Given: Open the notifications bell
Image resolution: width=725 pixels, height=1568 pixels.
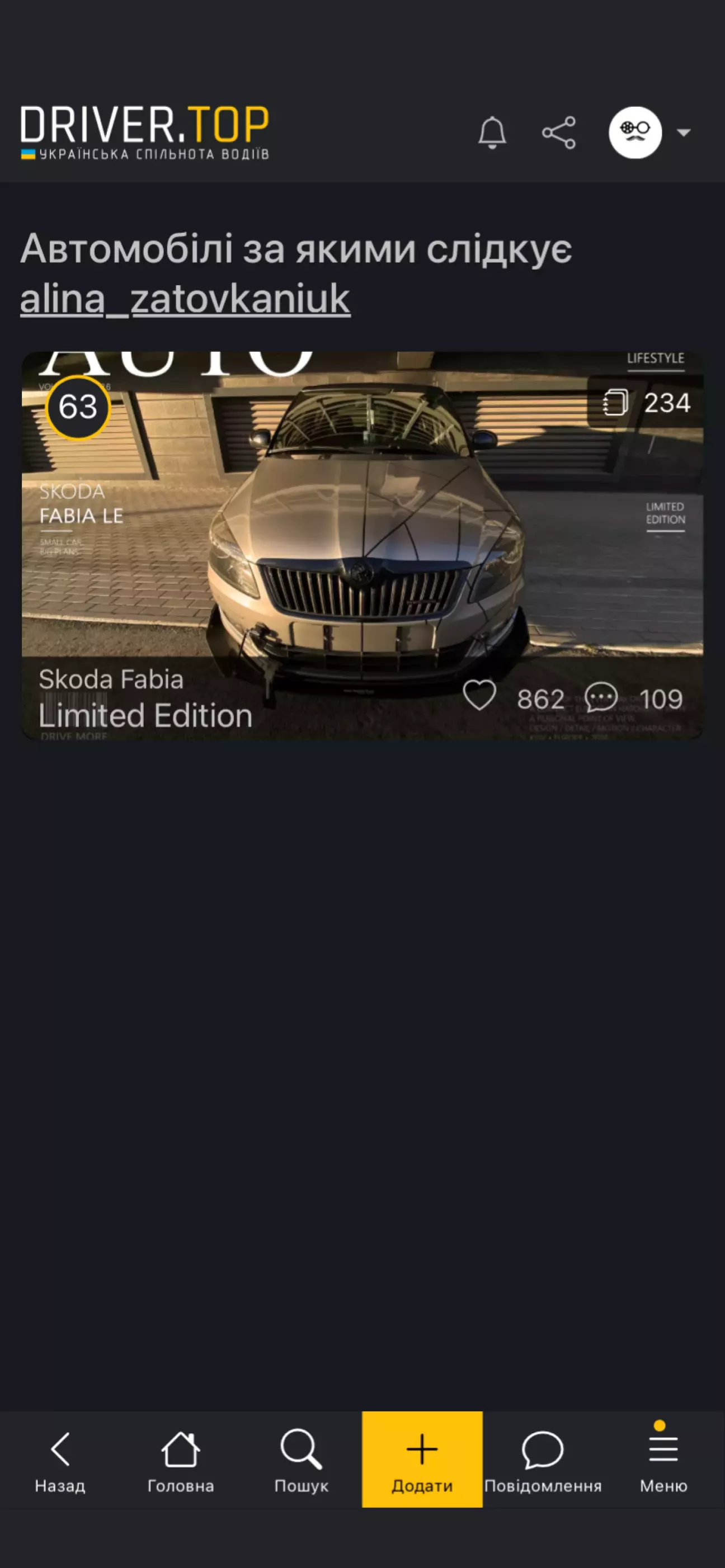Looking at the screenshot, I should (492, 132).
